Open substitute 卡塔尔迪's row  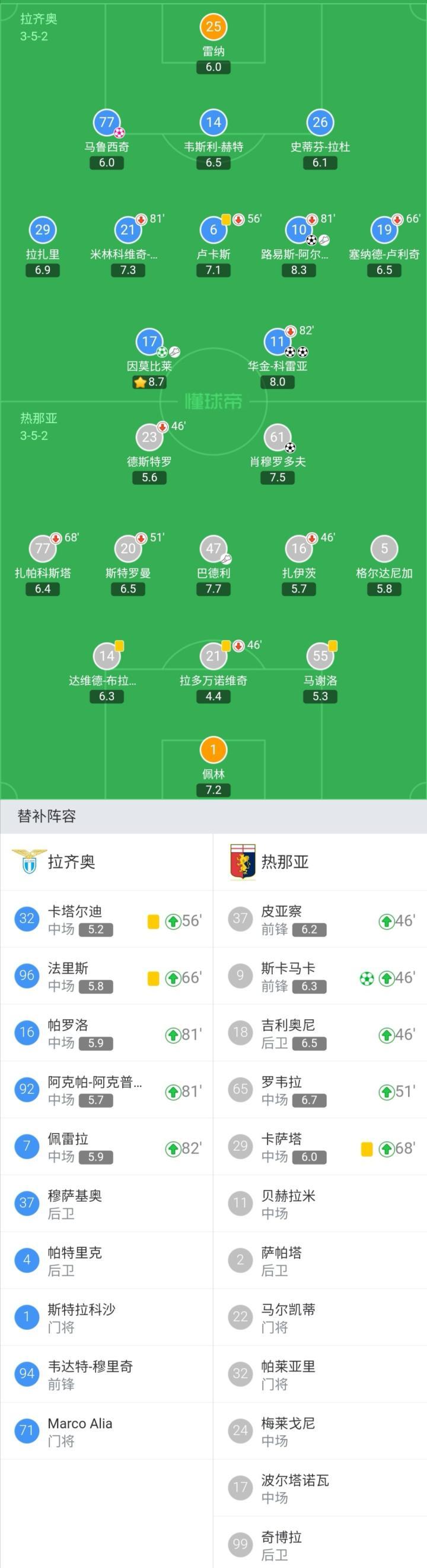coord(107,919)
